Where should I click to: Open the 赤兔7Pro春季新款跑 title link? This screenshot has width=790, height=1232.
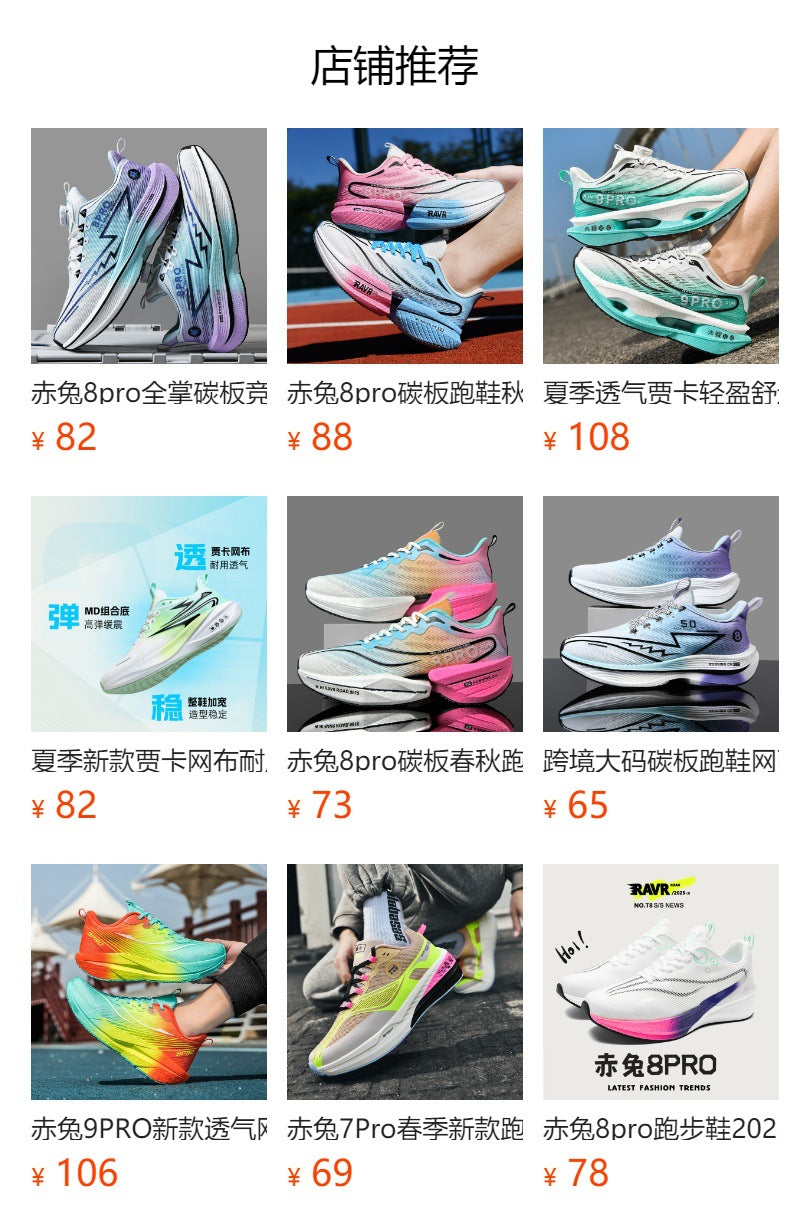[x=405, y=1127]
